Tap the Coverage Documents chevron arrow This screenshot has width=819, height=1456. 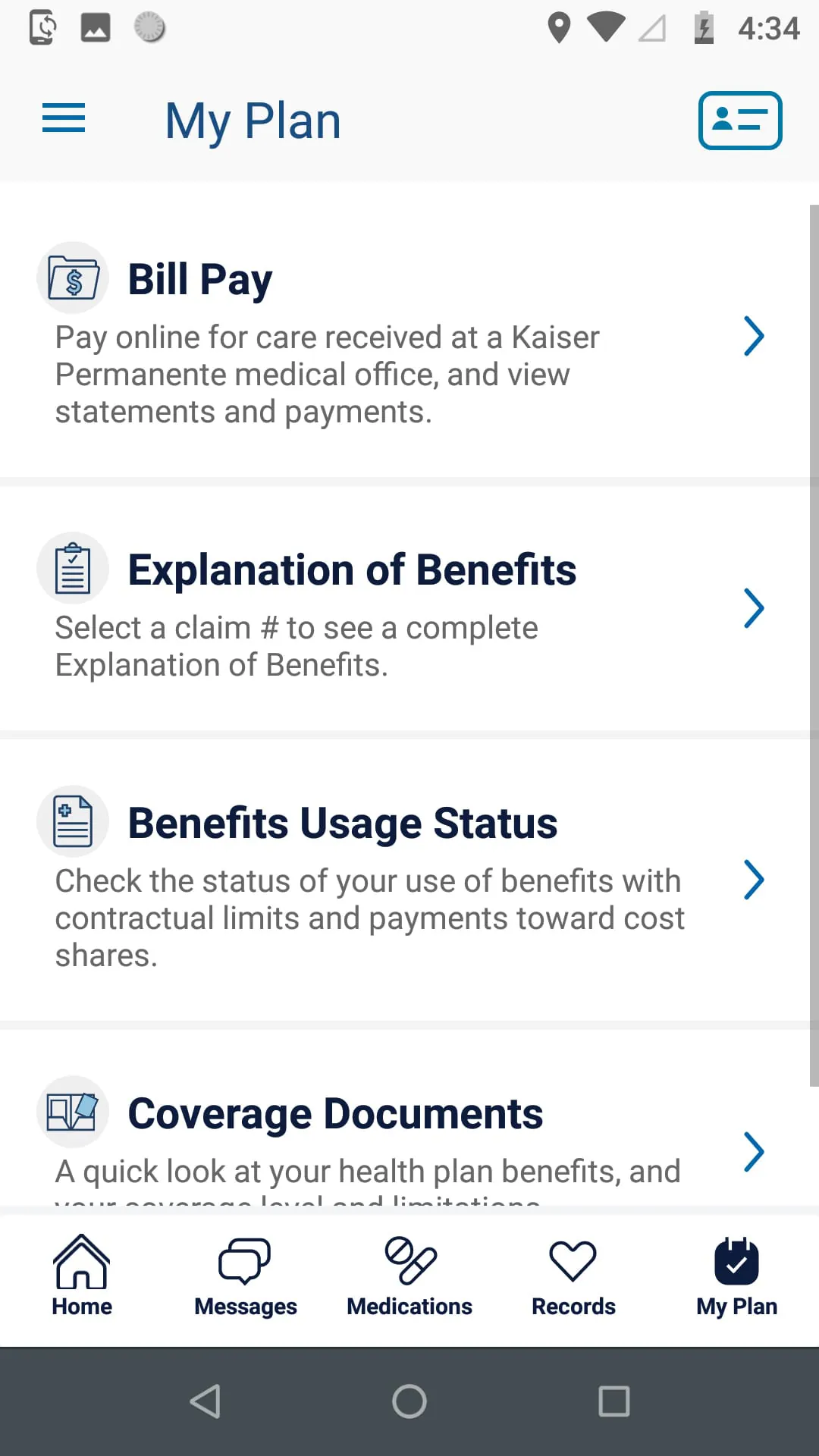point(754,1150)
